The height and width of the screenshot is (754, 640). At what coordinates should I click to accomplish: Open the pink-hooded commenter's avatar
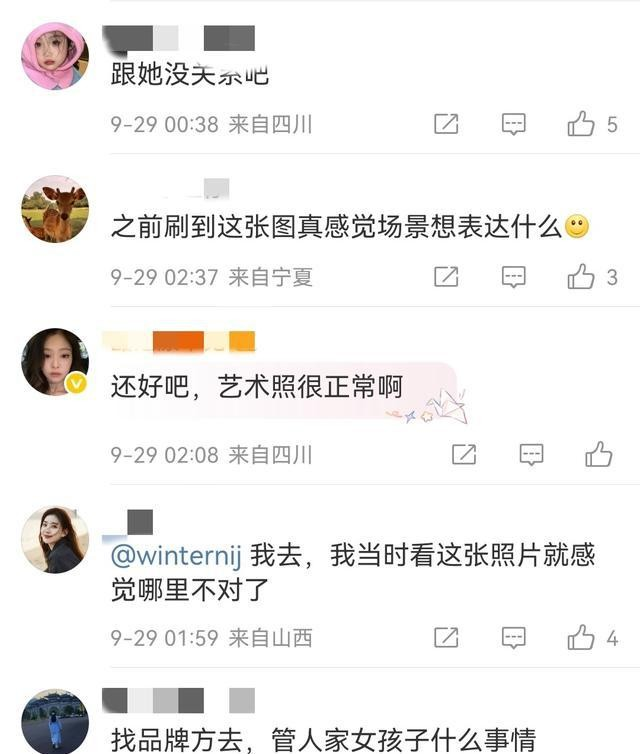click(x=55, y=56)
